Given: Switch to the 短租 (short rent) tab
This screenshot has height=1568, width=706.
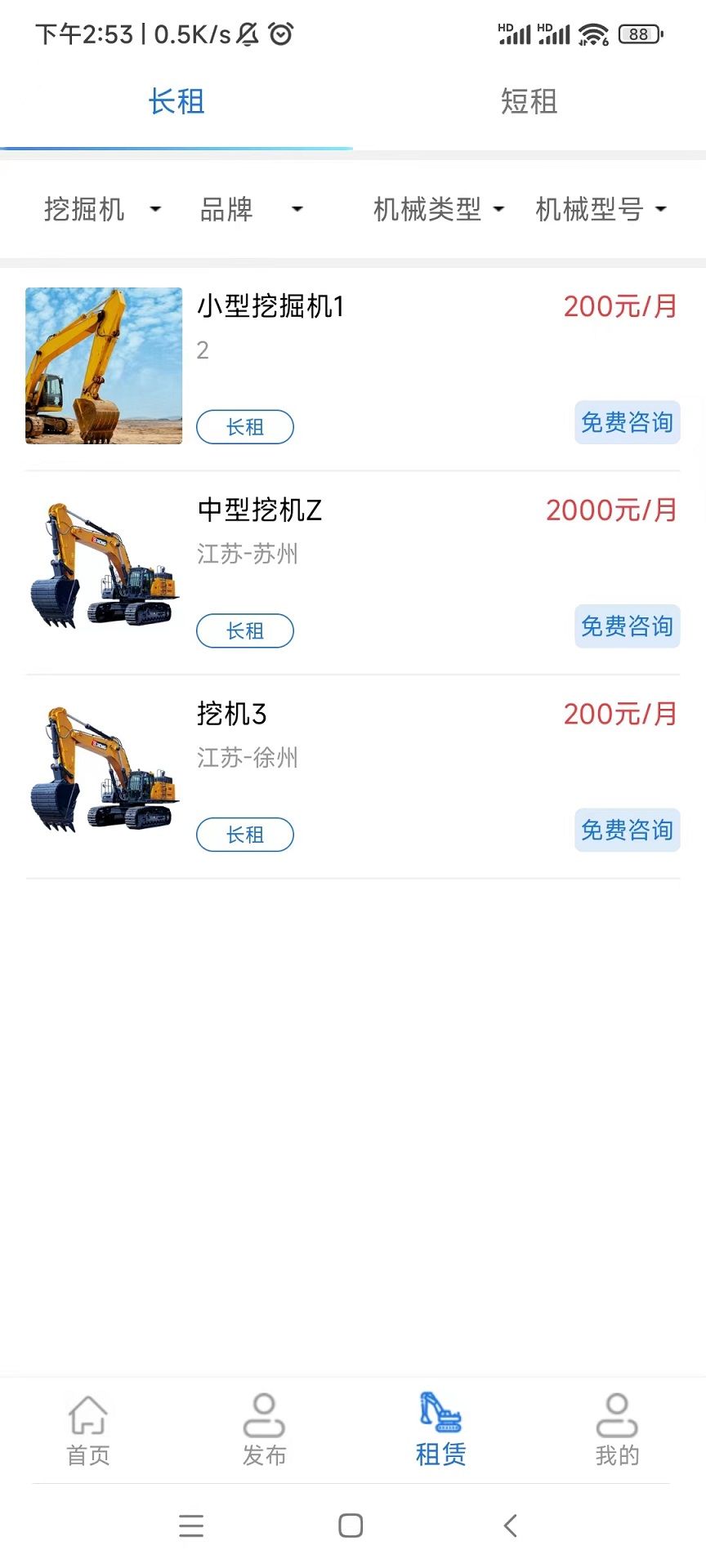Looking at the screenshot, I should click(x=528, y=103).
